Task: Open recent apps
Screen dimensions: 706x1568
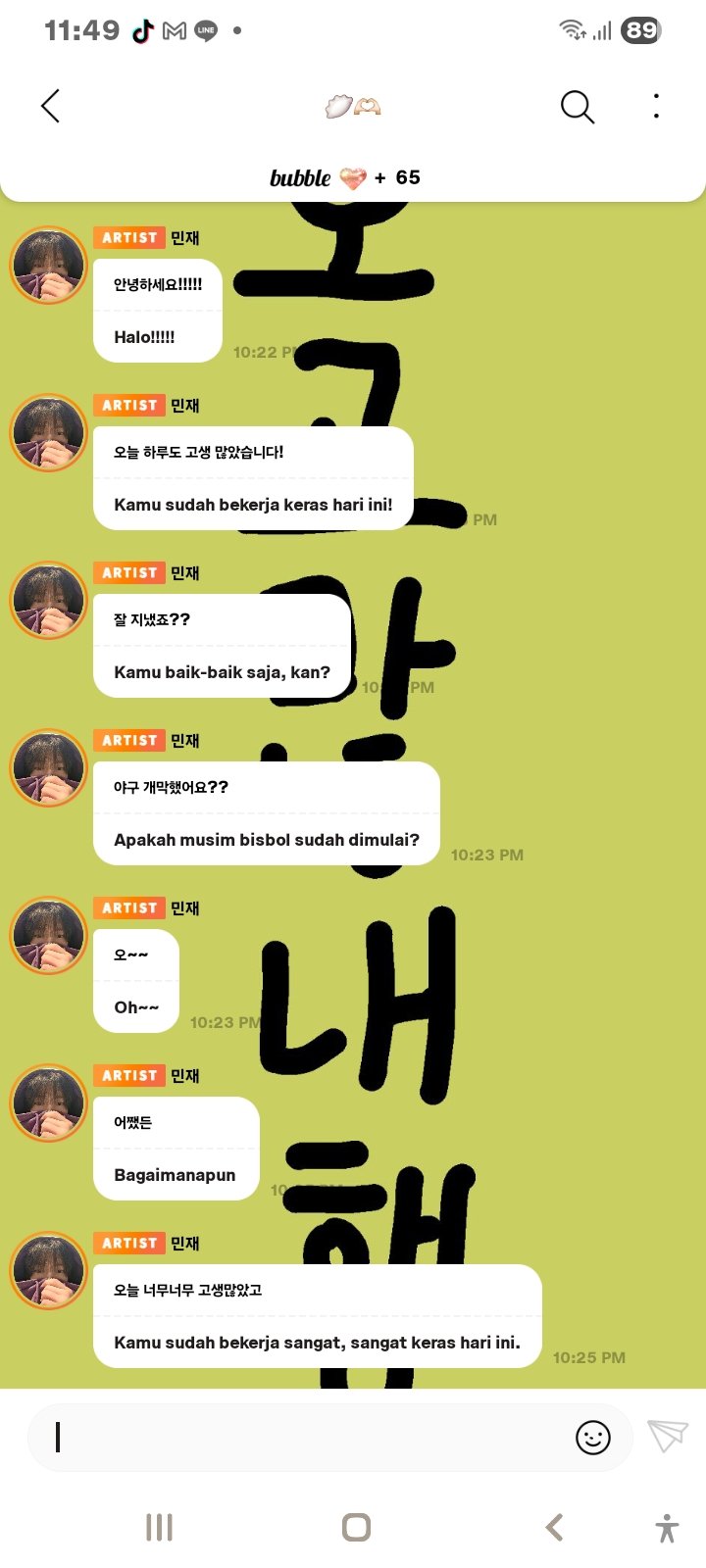Action: (159, 1527)
